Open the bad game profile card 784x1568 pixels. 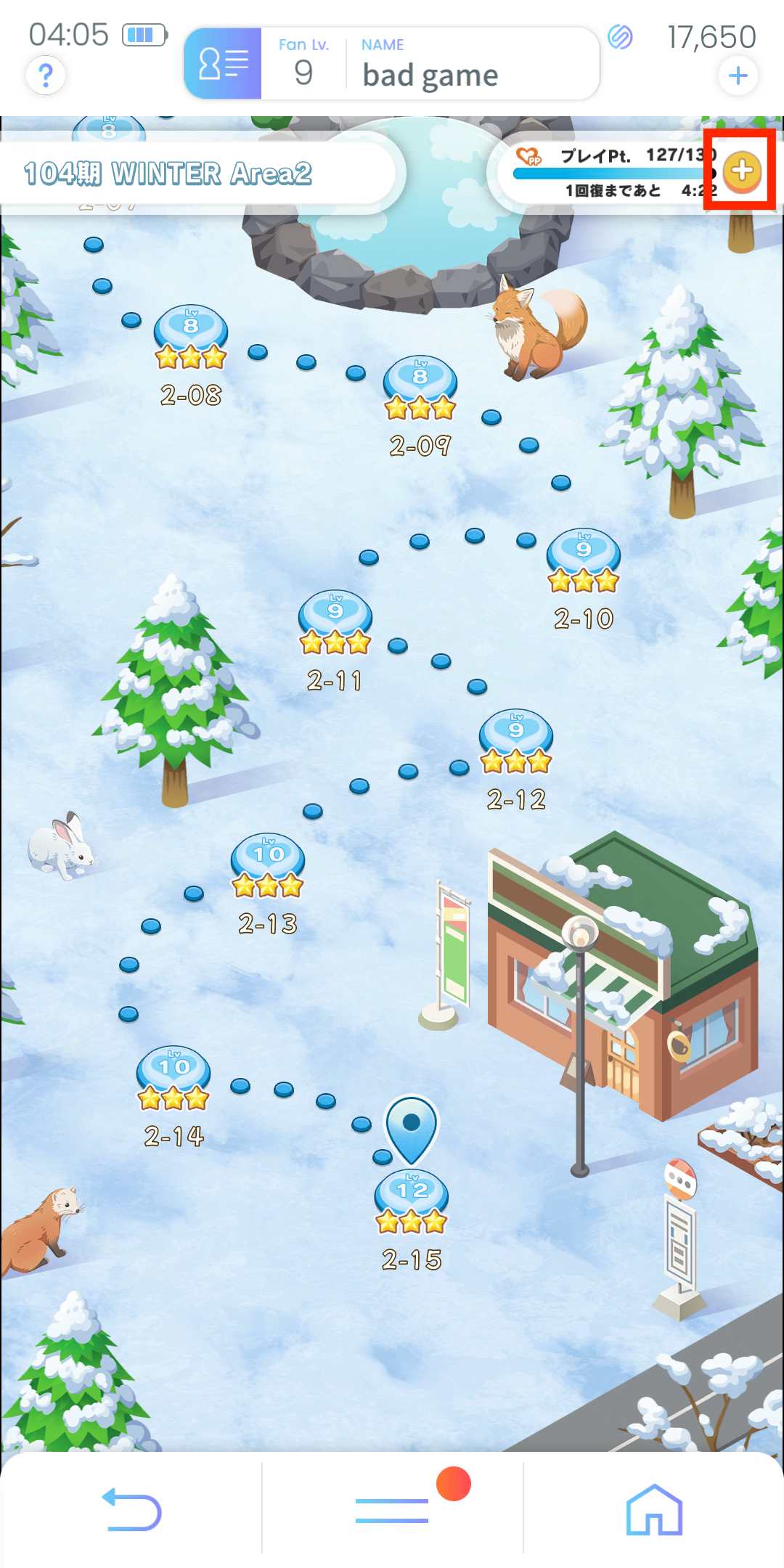click(392, 64)
